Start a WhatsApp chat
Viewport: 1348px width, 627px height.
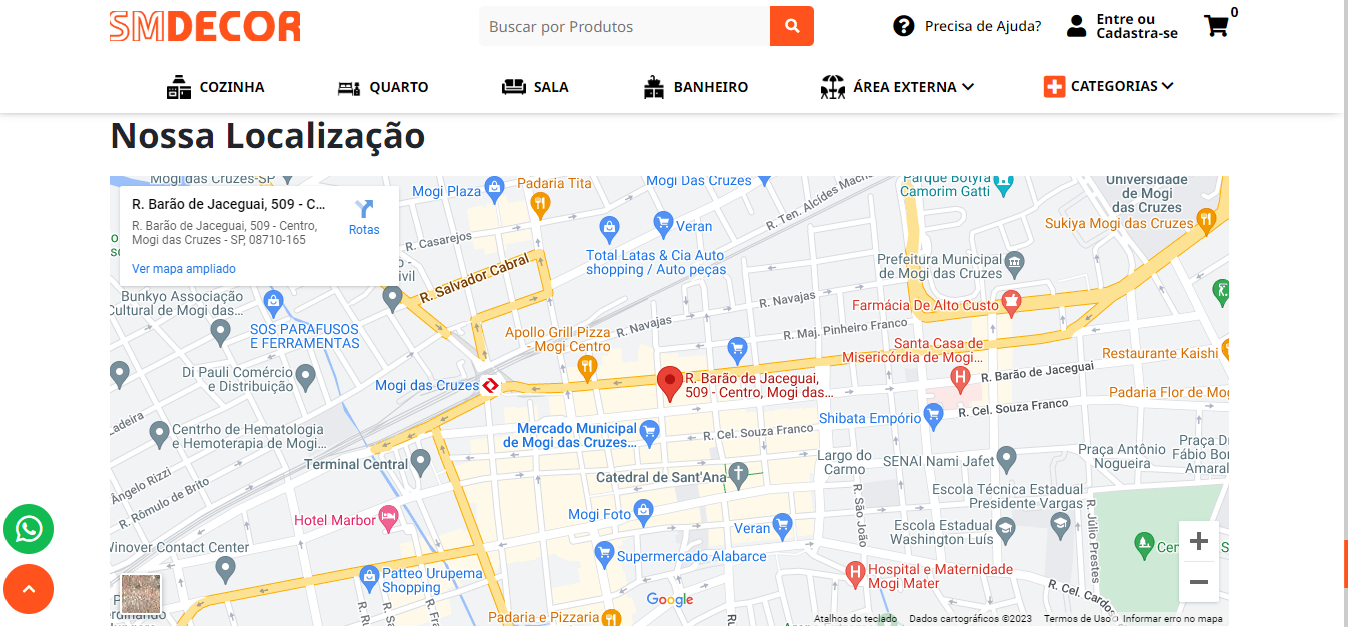tap(29, 529)
